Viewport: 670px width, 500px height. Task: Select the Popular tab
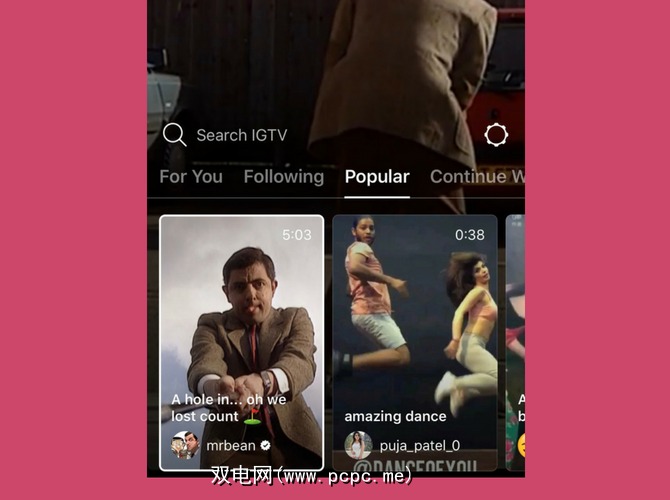point(377,177)
